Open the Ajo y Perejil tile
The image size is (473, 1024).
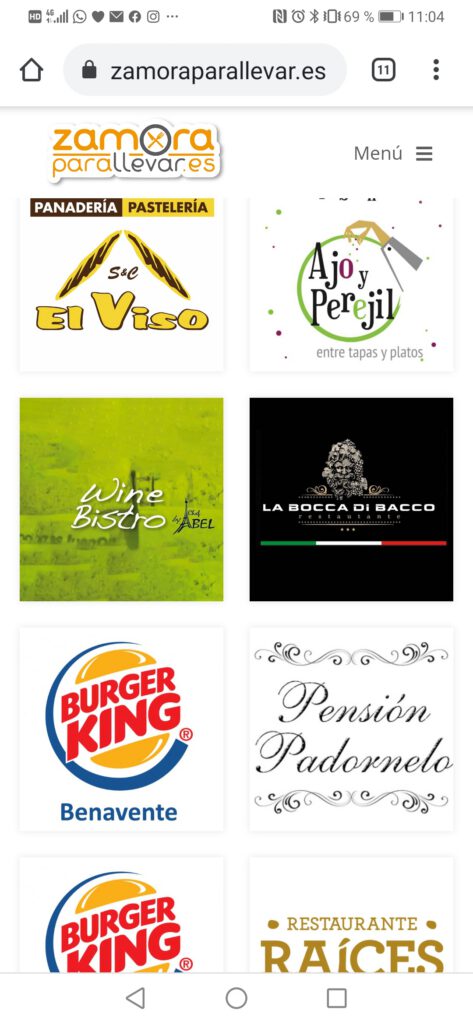[351, 284]
